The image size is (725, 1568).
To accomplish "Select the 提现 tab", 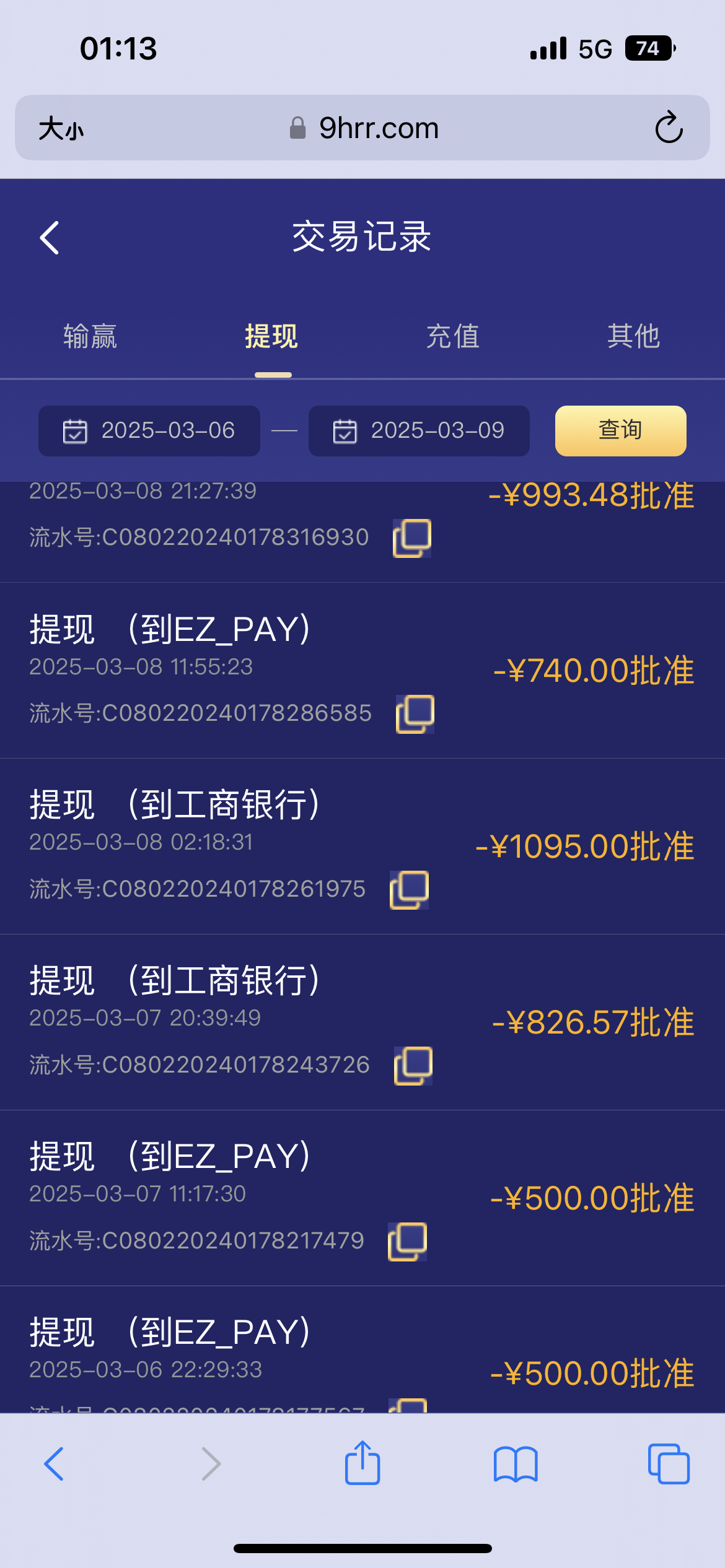I will [271, 337].
